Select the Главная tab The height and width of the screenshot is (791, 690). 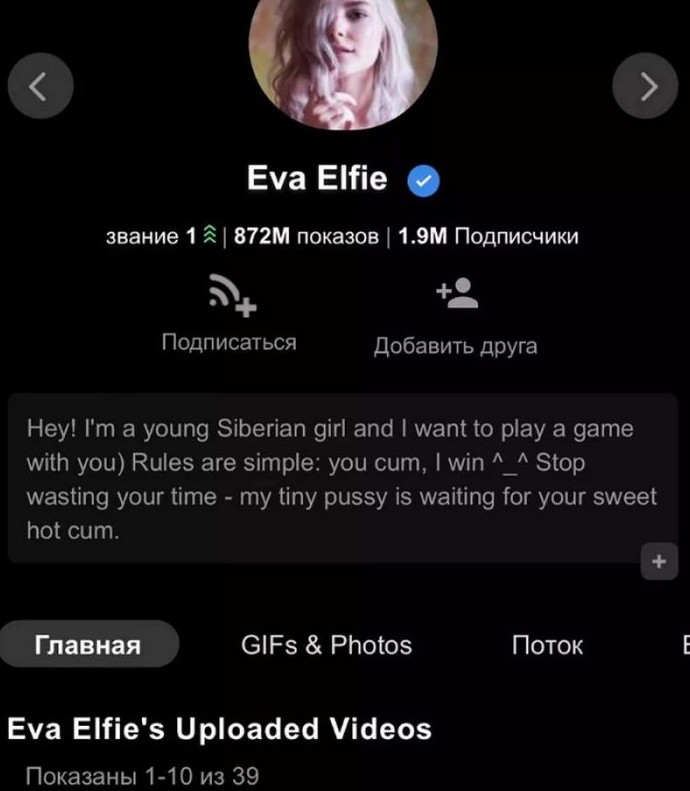(x=88, y=645)
